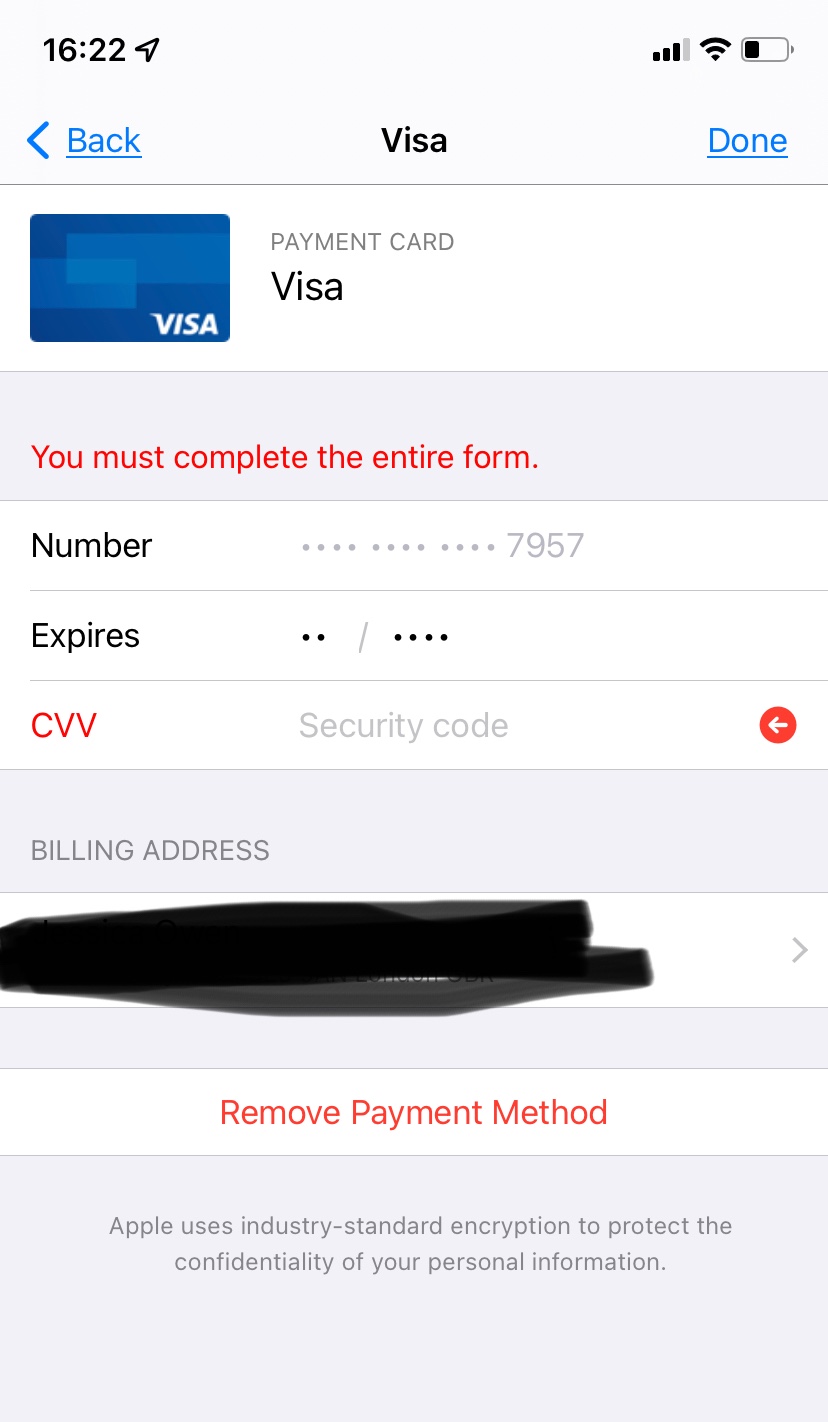The image size is (828, 1422).
Task: Tap the battery indicator icon
Action: (766, 49)
